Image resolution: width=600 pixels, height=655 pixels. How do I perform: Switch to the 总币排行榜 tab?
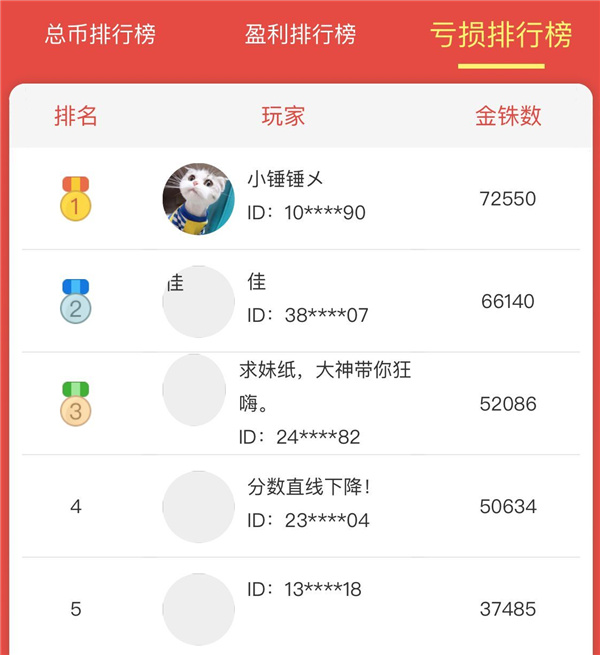100,35
